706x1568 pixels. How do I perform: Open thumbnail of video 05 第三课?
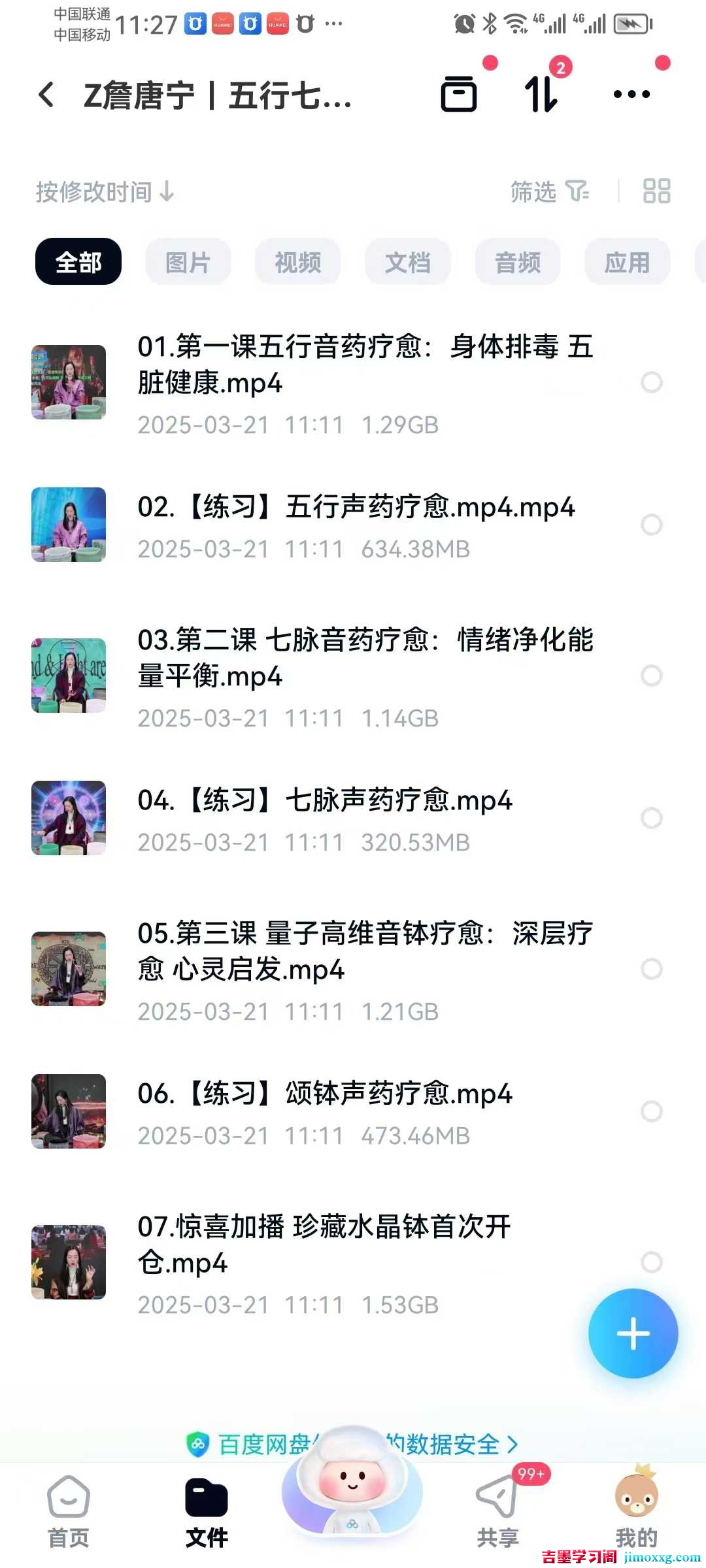click(x=68, y=969)
